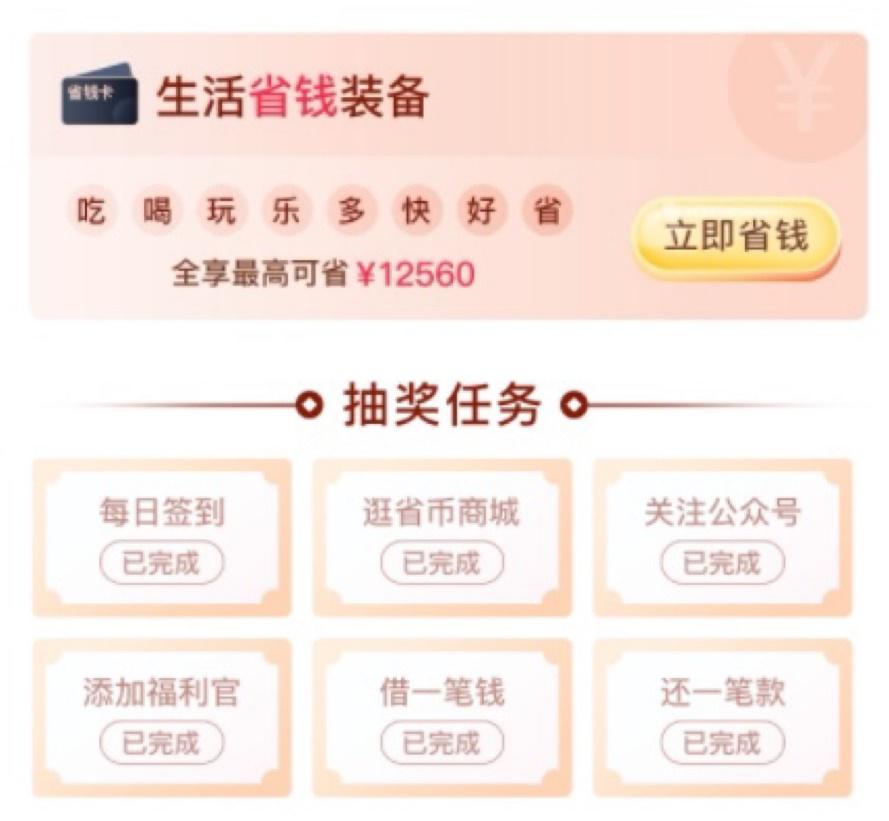Select the 借一笔钱 task card

442,717
